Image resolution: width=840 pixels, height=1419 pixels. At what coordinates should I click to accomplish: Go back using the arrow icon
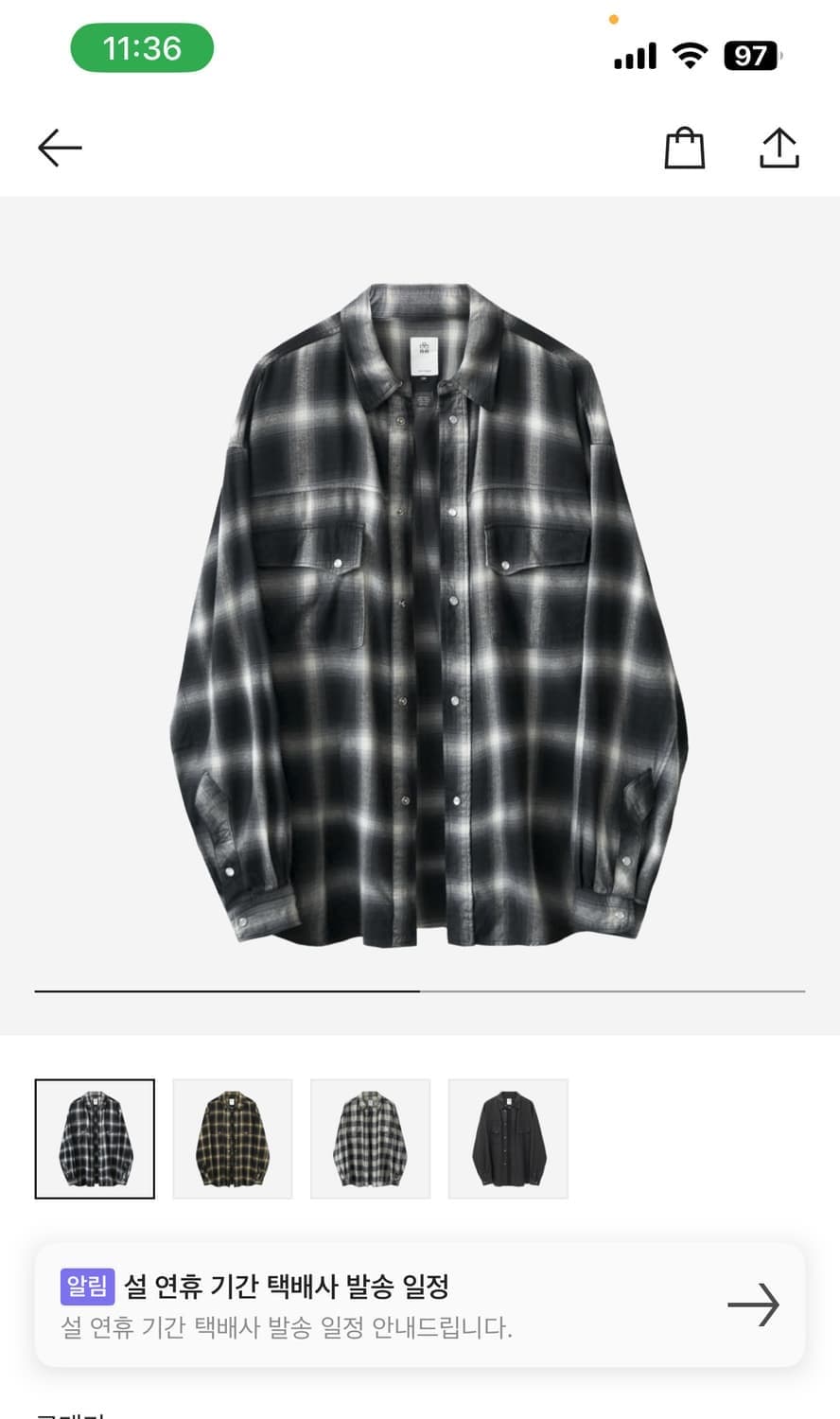(60, 149)
